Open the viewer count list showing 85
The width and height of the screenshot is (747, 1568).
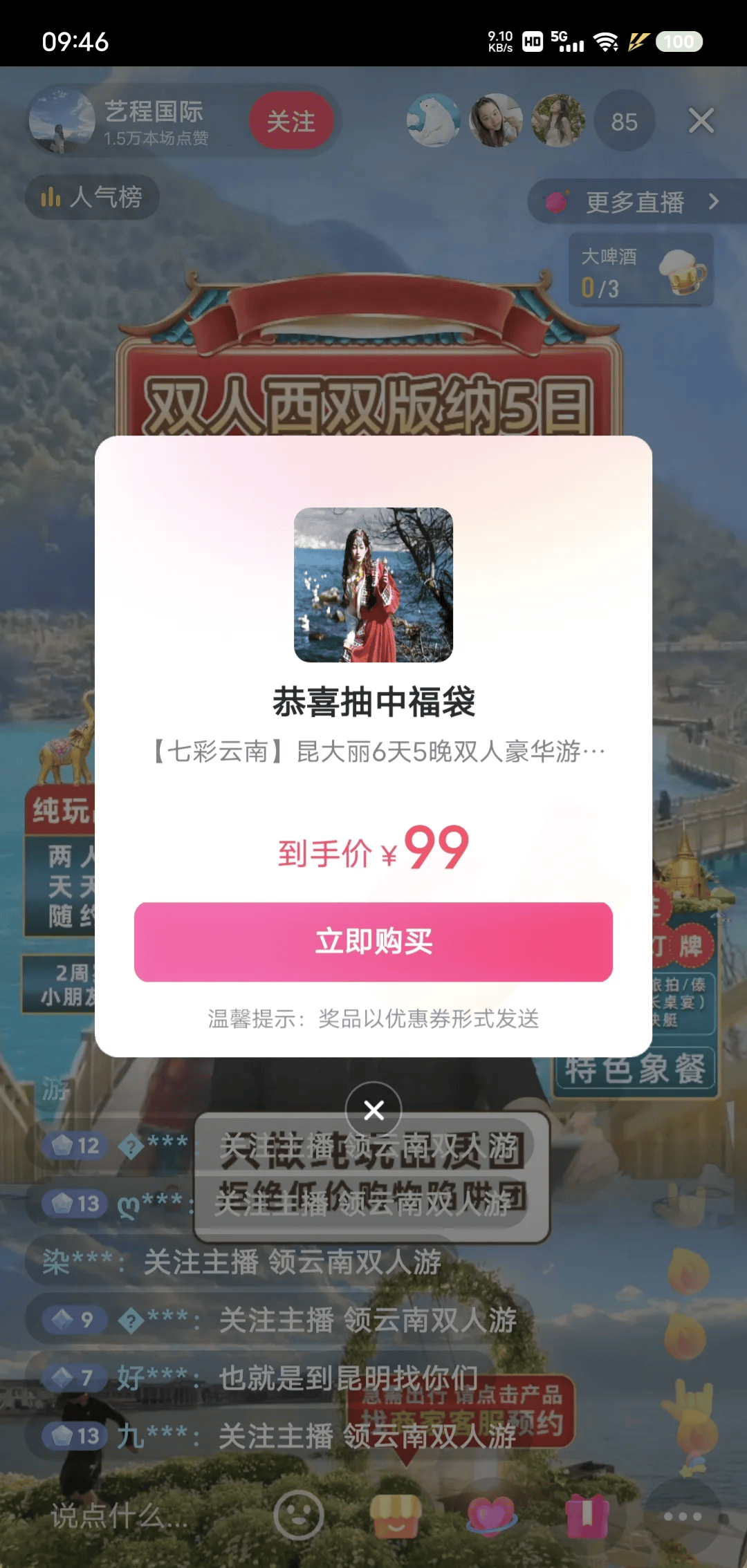tap(624, 122)
